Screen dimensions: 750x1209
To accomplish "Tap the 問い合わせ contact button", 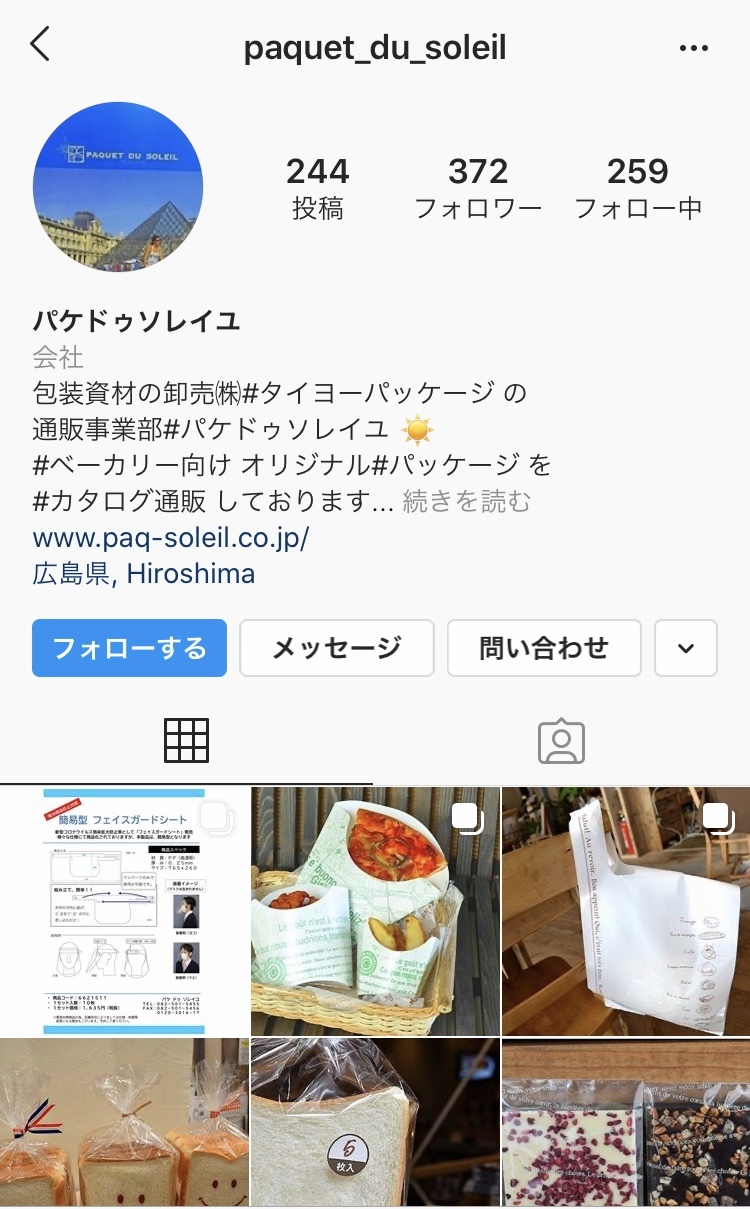I will click(x=544, y=648).
